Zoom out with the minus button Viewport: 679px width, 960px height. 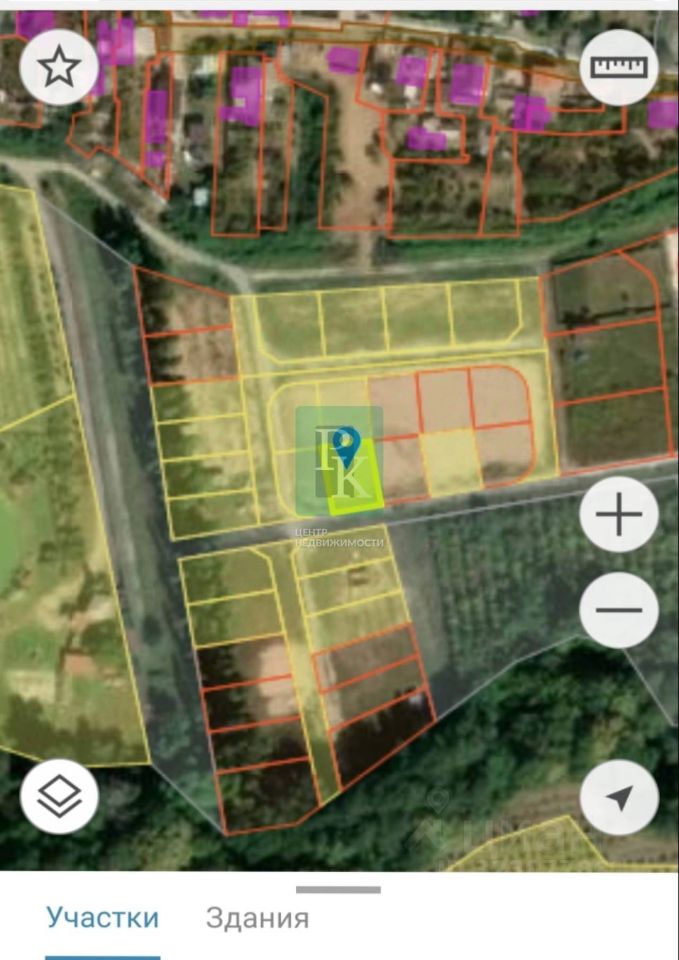click(619, 609)
